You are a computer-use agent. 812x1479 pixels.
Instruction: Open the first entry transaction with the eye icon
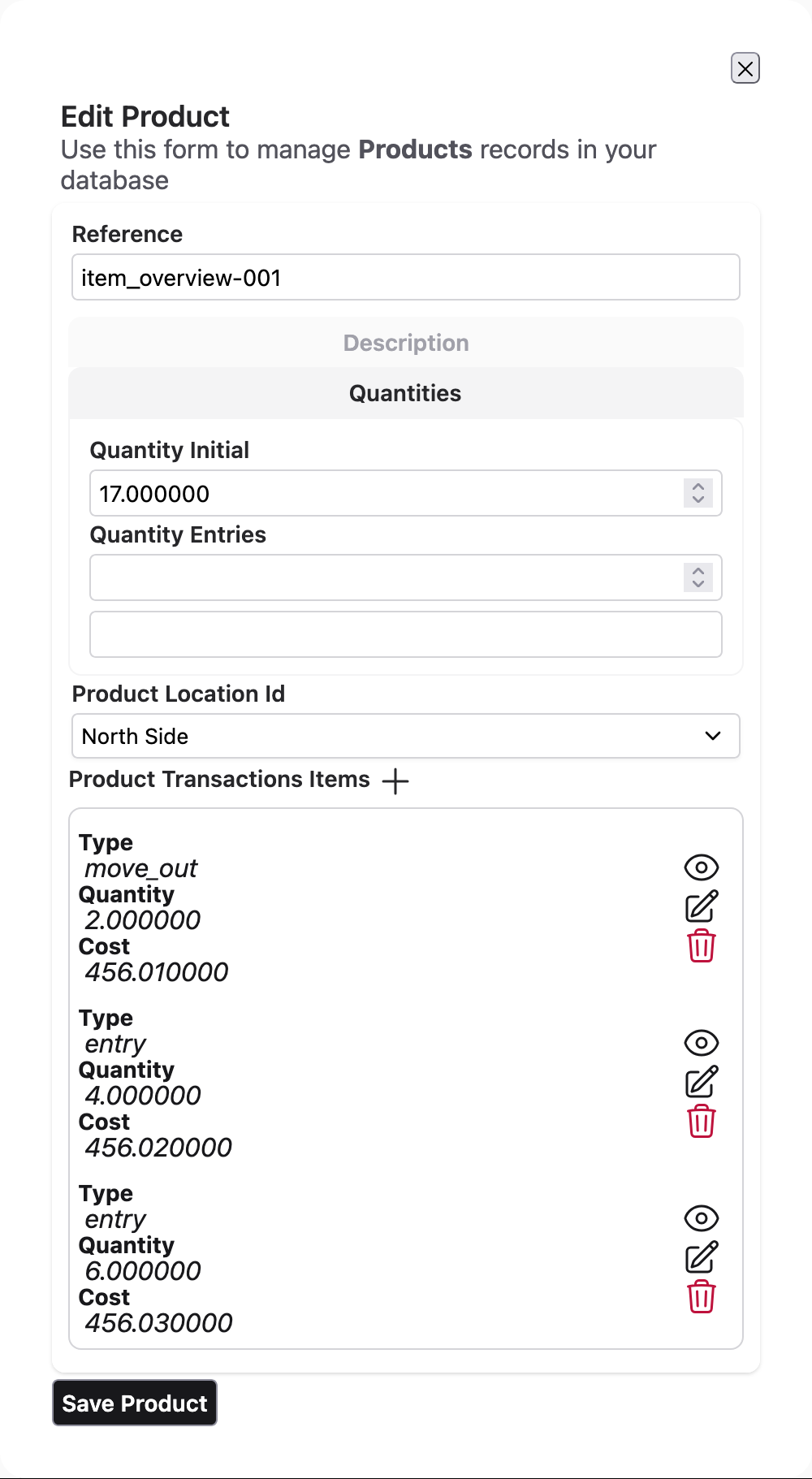[701, 1042]
